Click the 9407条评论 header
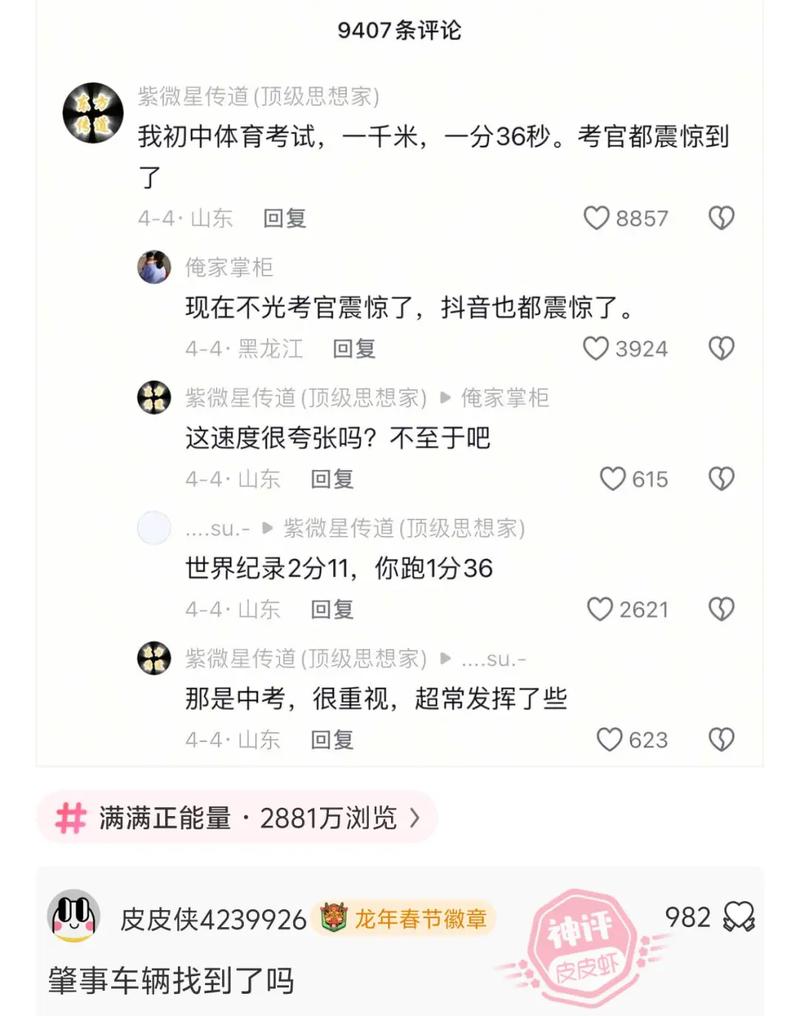This screenshot has width=800, height=1016. coord(399,29)
